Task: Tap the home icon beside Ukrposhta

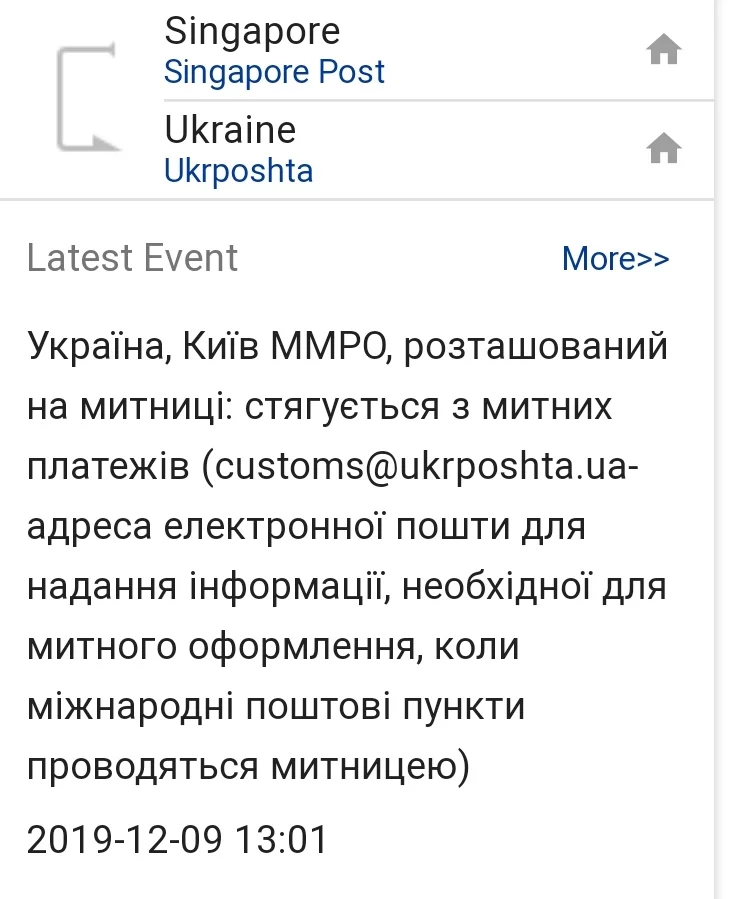Action: (664, 149)
